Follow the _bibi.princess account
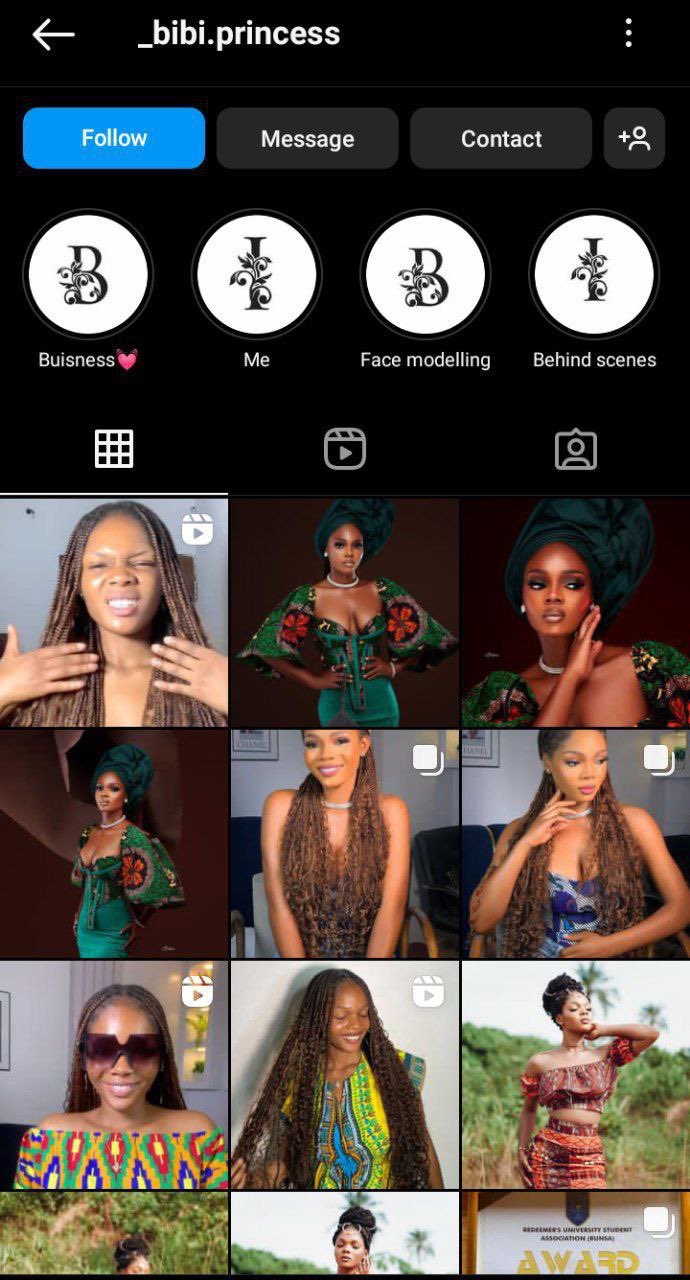The width and height of the screenshot is (690, 1280). (114, 138)
